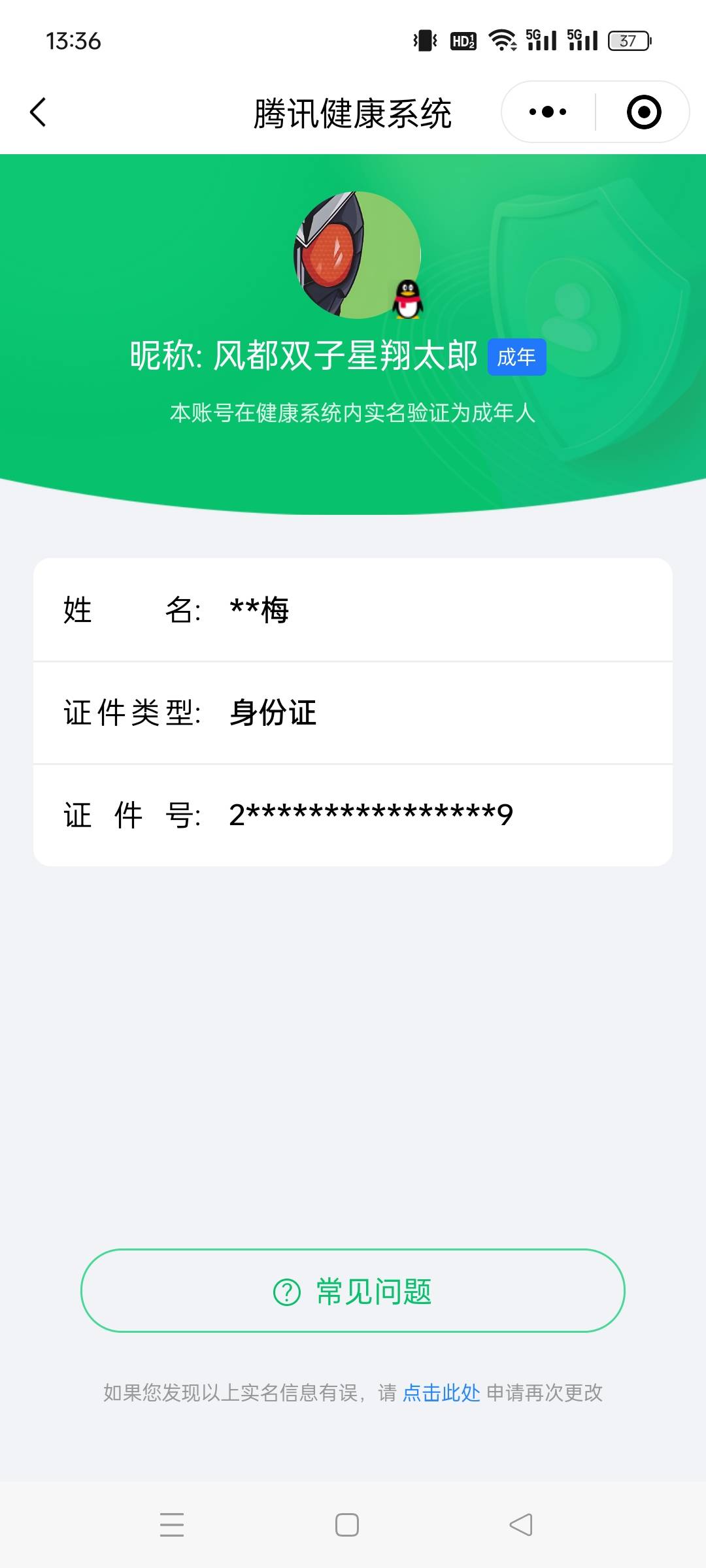Expand the 姓名 name information row
The image size is (706, 1568).
pyautogui.click(x=353, y=610)
